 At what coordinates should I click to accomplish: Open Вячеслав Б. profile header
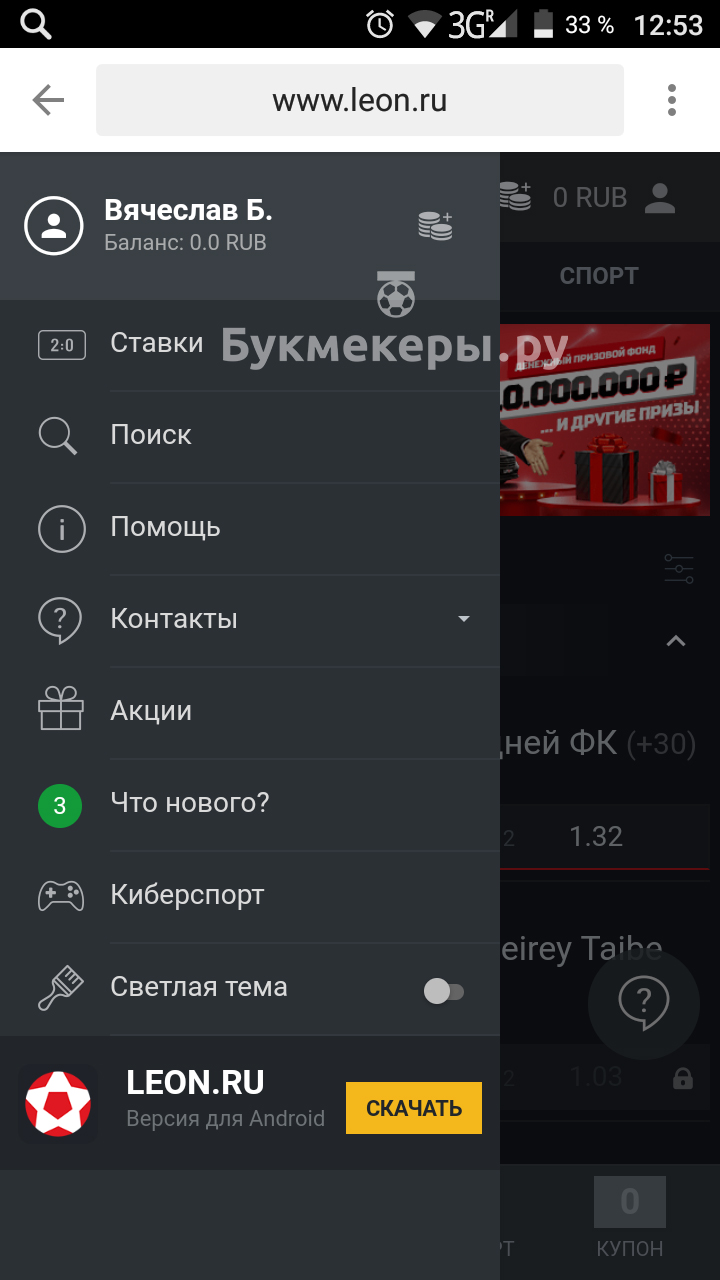coord(188,225)
